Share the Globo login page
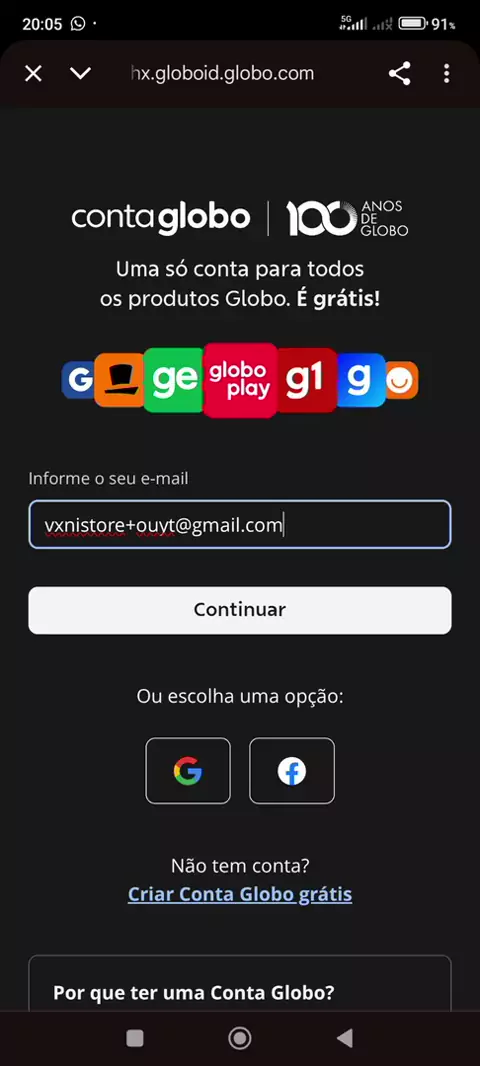The width and height of the screenshot is (480, 1066). (400, 73)
